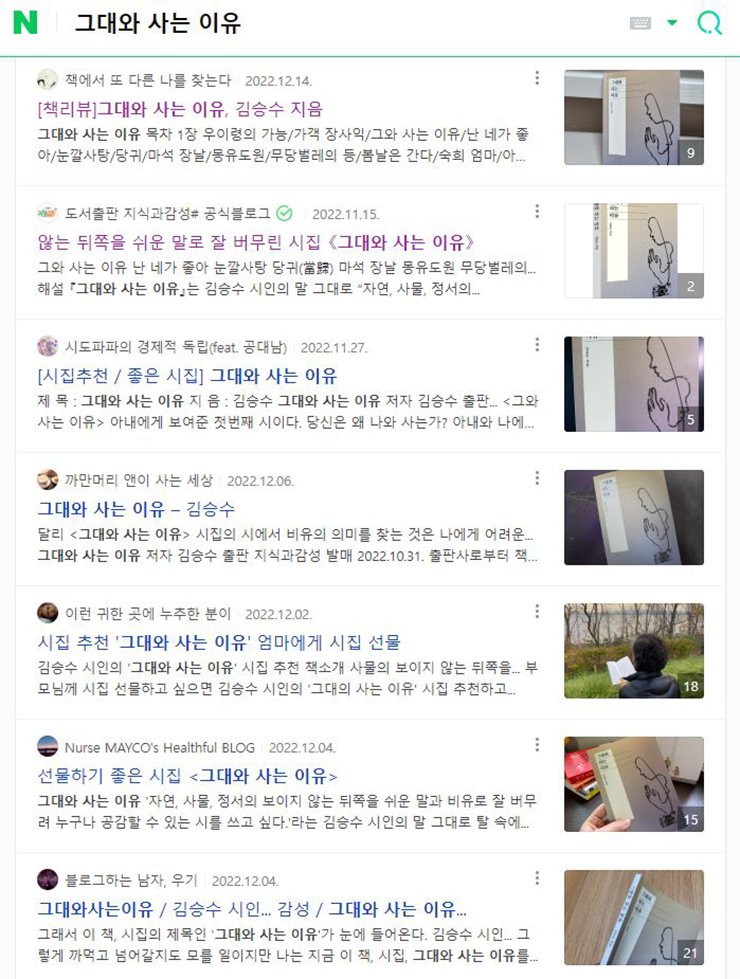Tap the green search magnifier icon
The image size is (740, 979).
pos(709,23)
